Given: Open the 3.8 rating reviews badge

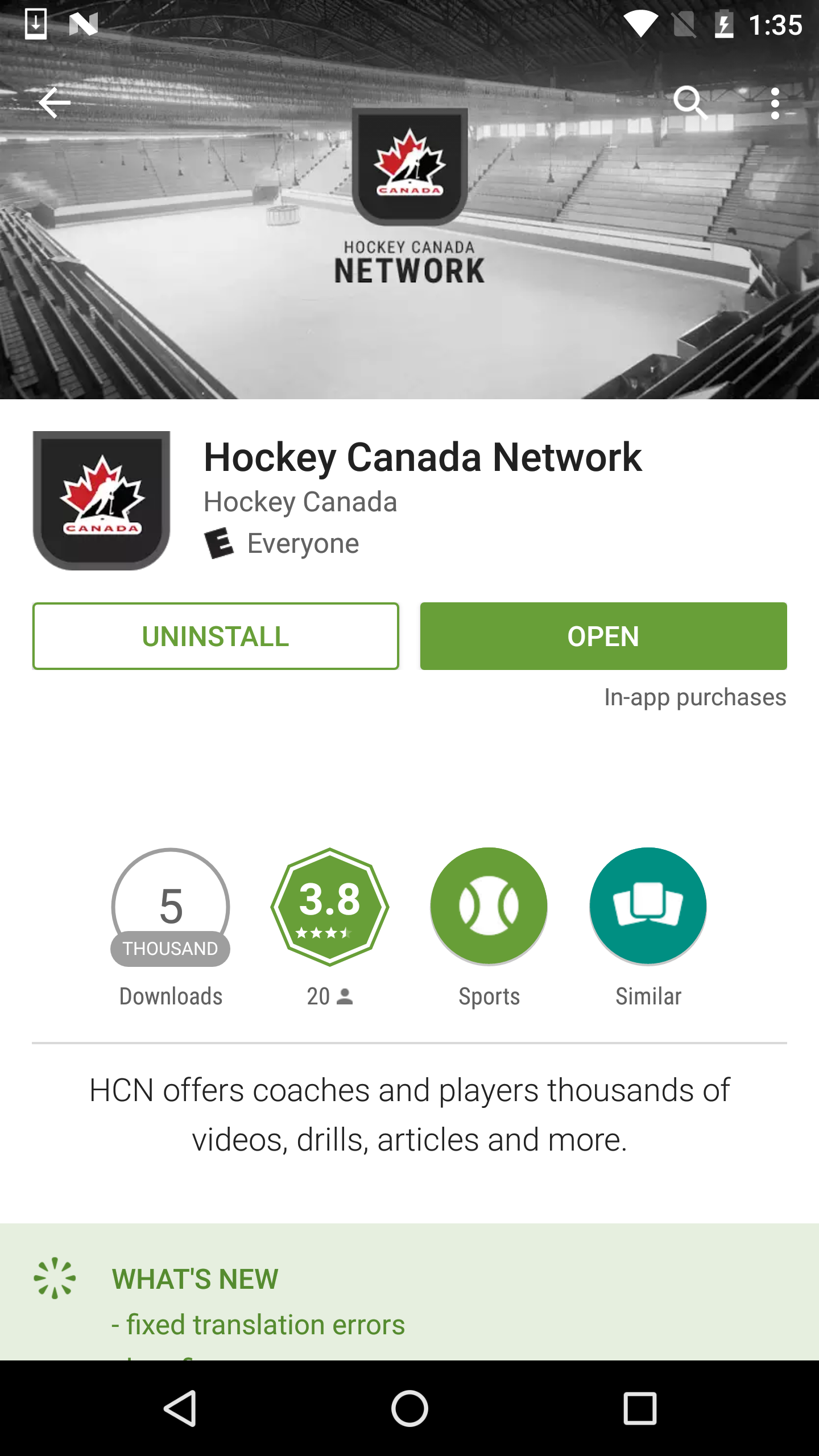Looking at the screenshot, I should pyautogui.click(x=330, y=907).
